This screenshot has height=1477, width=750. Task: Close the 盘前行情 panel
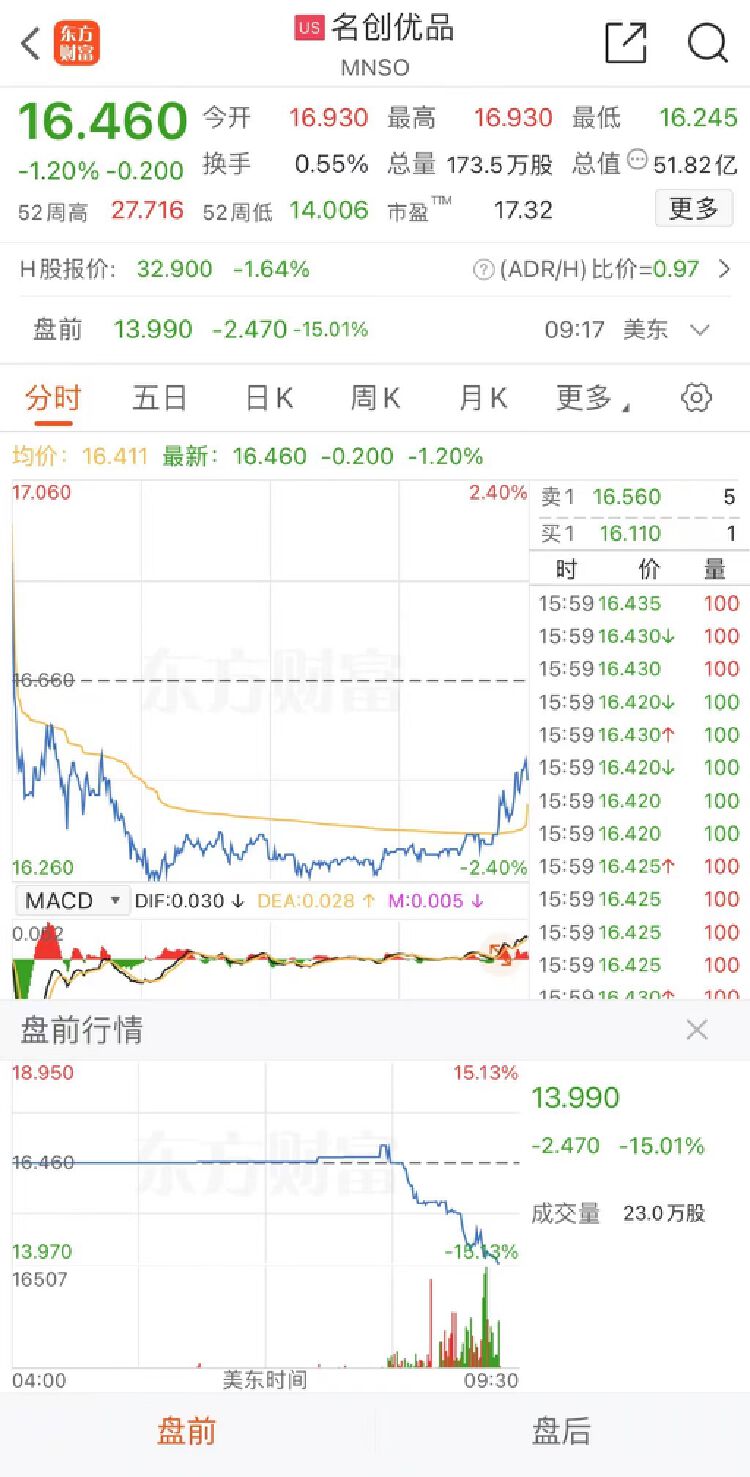coord(697,1030)
